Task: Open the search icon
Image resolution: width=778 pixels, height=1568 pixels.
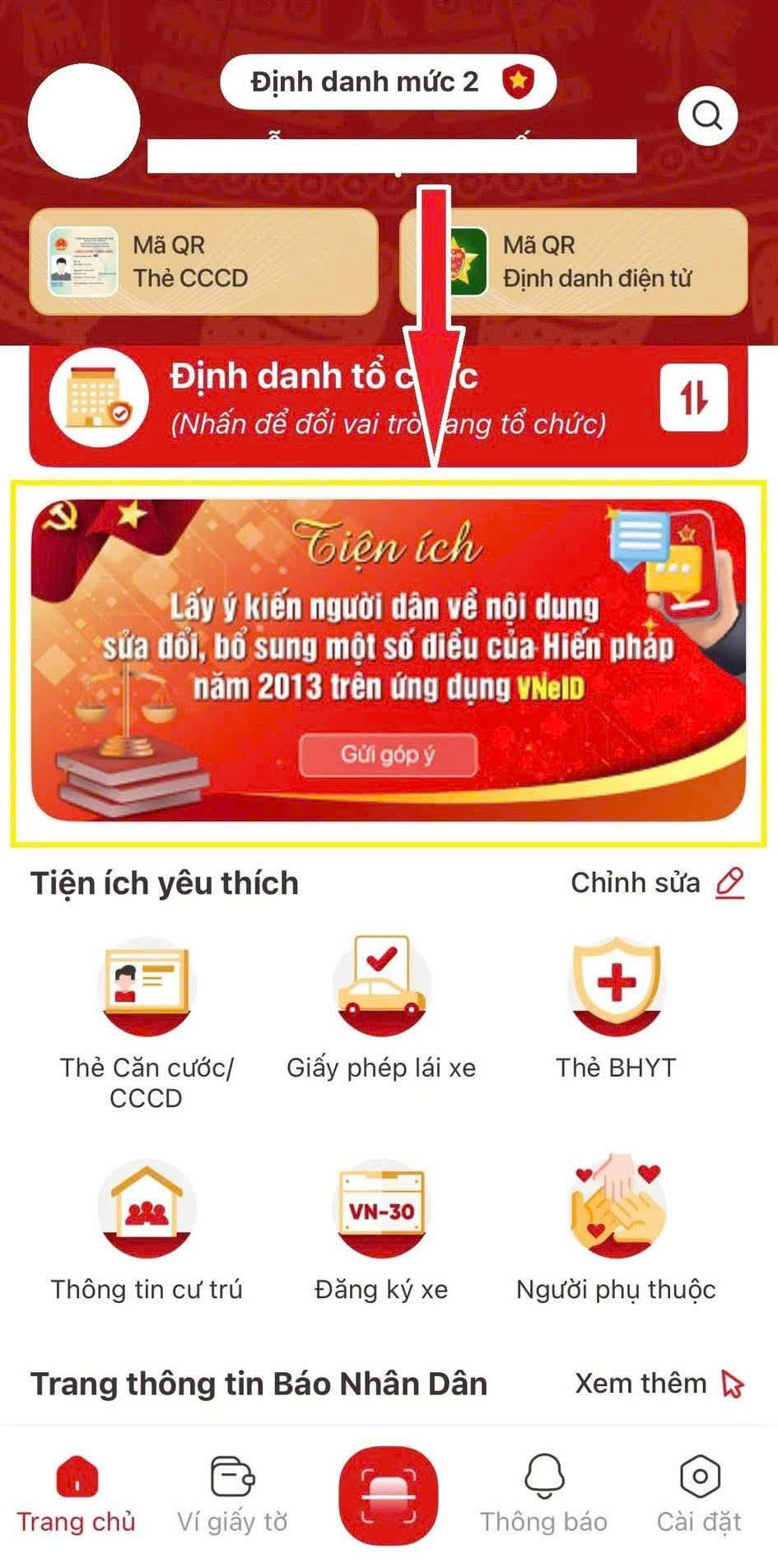Action: click(x=707, y=116)
